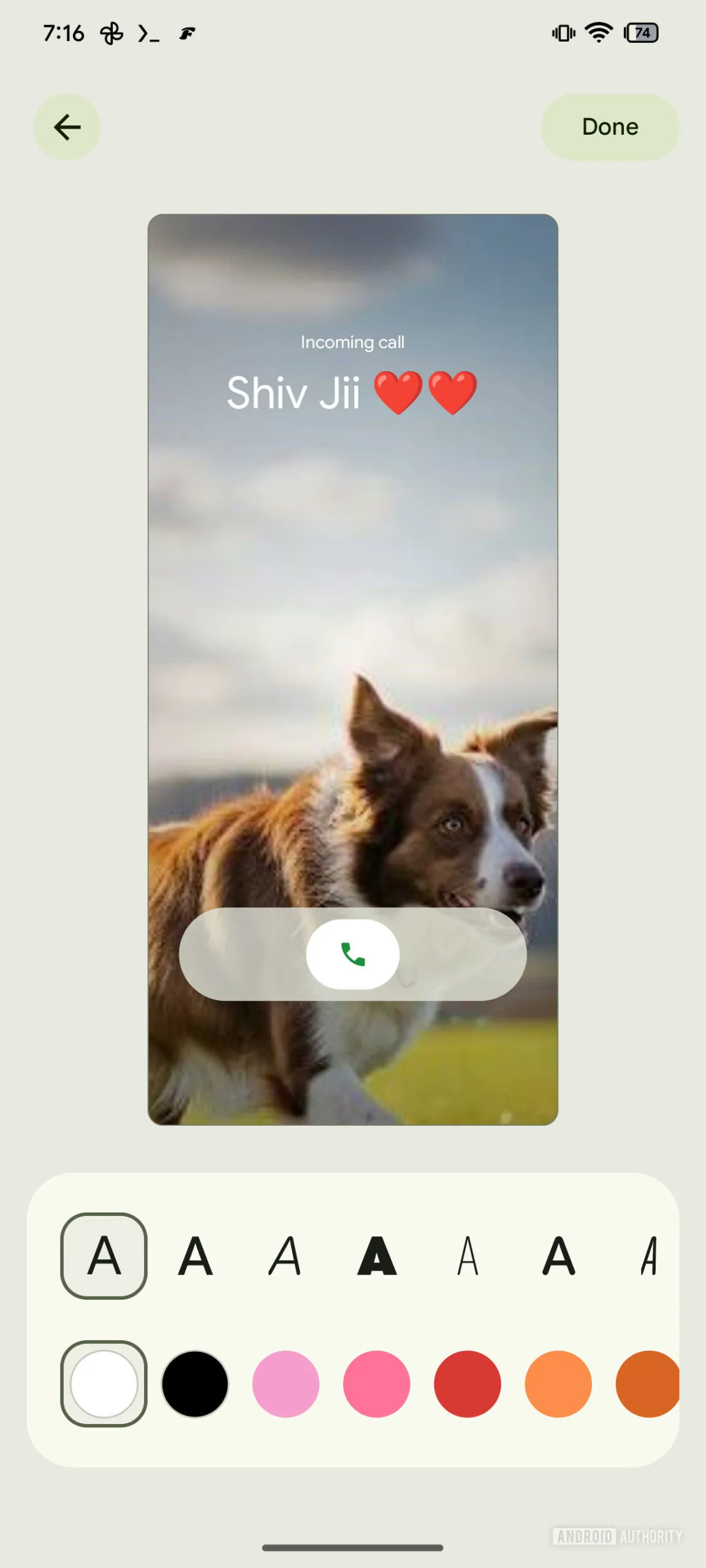Select the dark orange color swatch
706x1568 pixels.
(647, 1384)
